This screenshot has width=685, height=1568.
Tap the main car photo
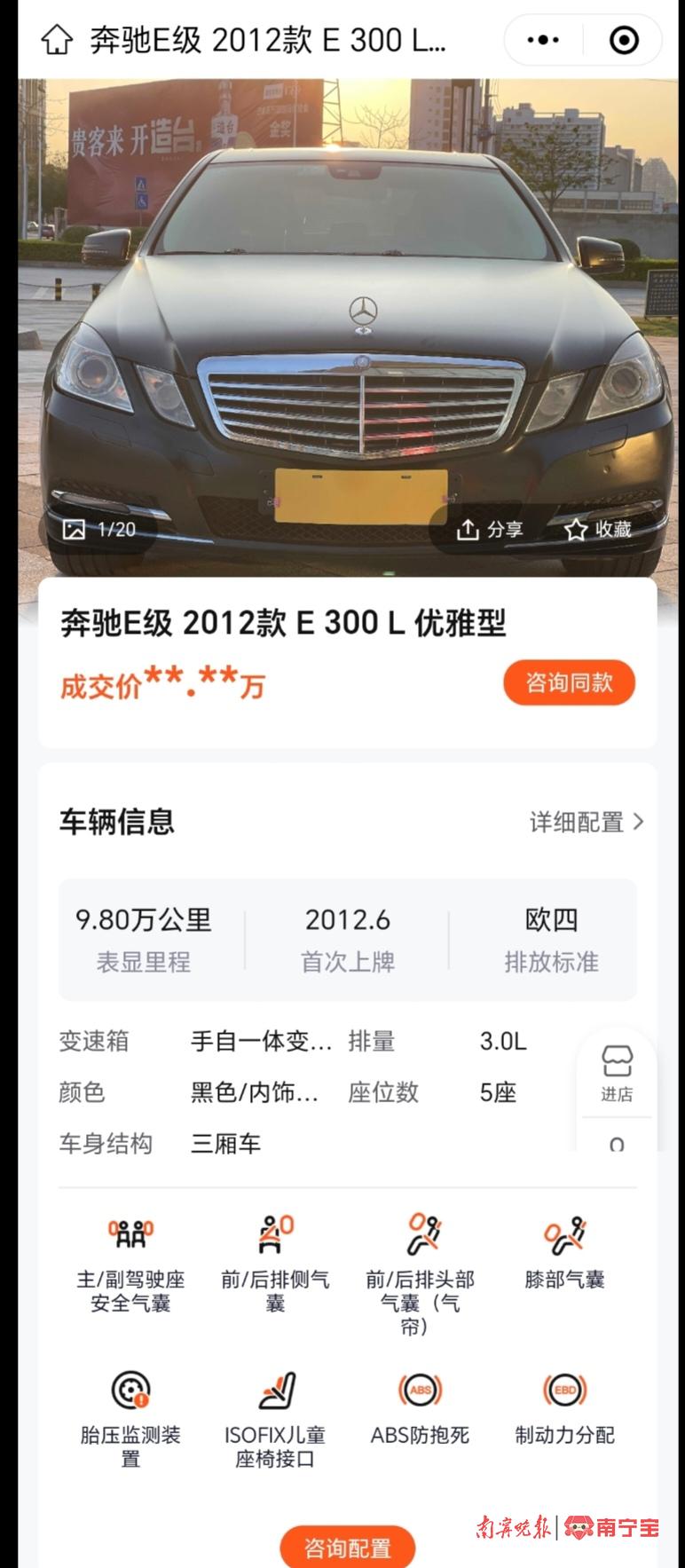(x=342, y=311)
